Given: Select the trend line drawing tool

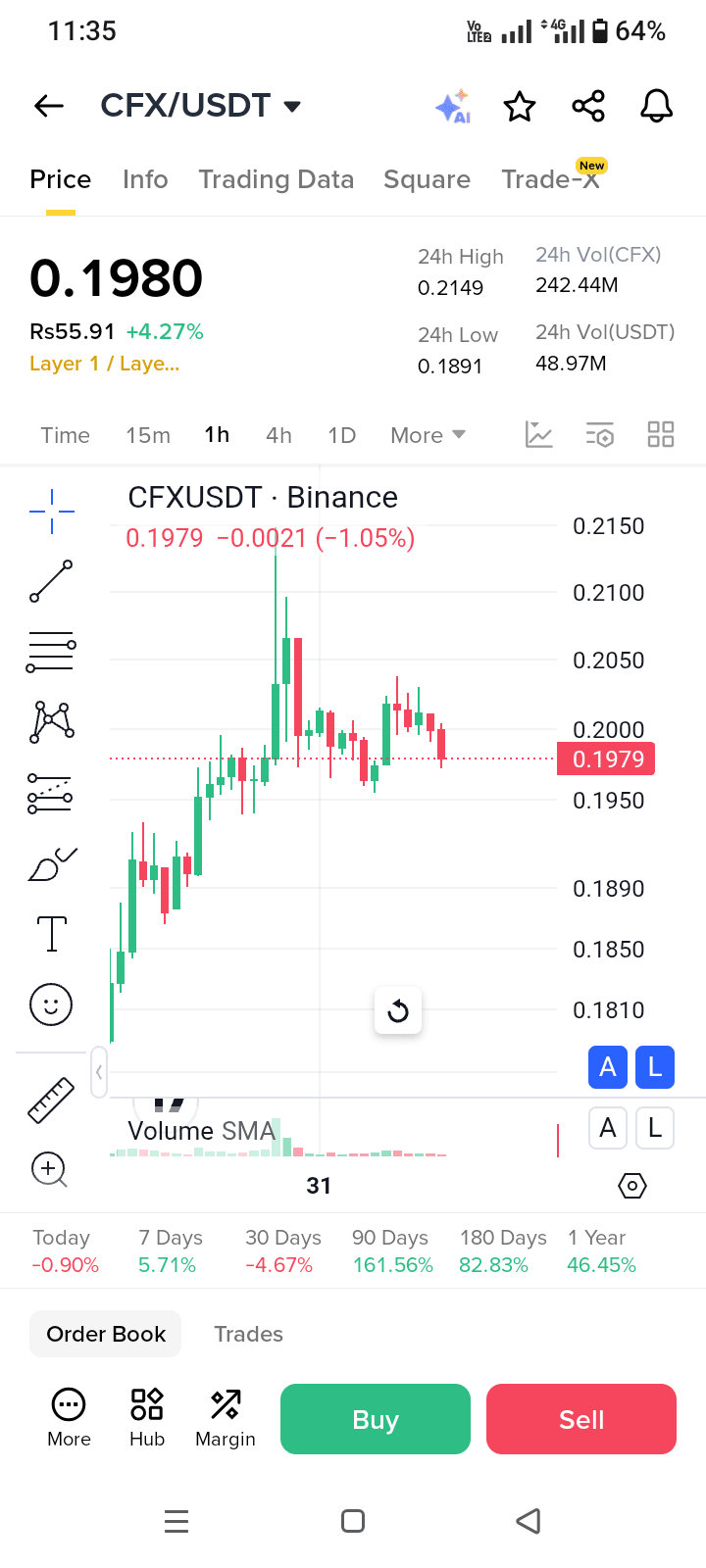Looking at the screenshot, I should (51, 581).
